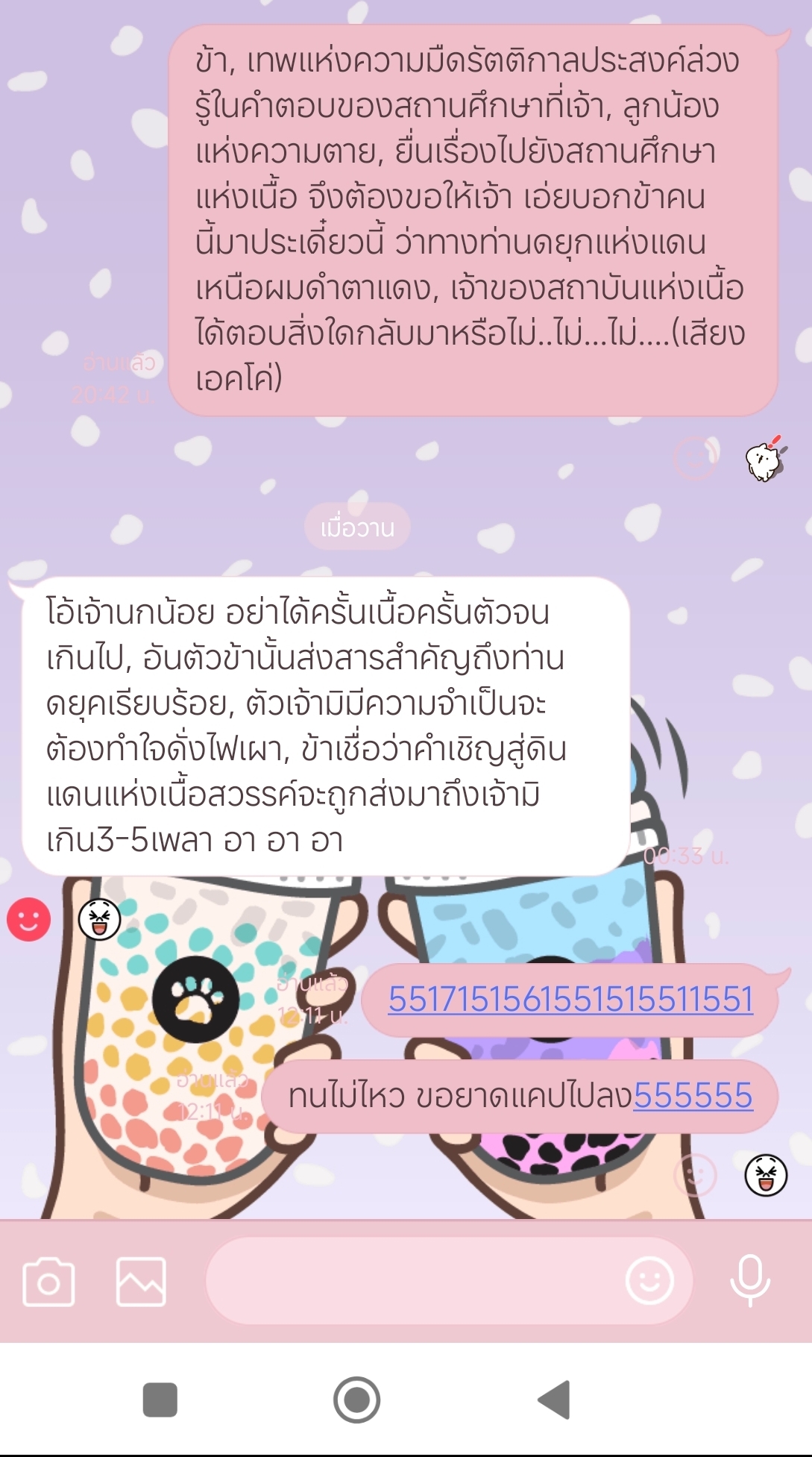The width and height of the screenshot is (812, 1457).
Task: Open the sticker and emoji panel
Action: [x=649, y=1281]
